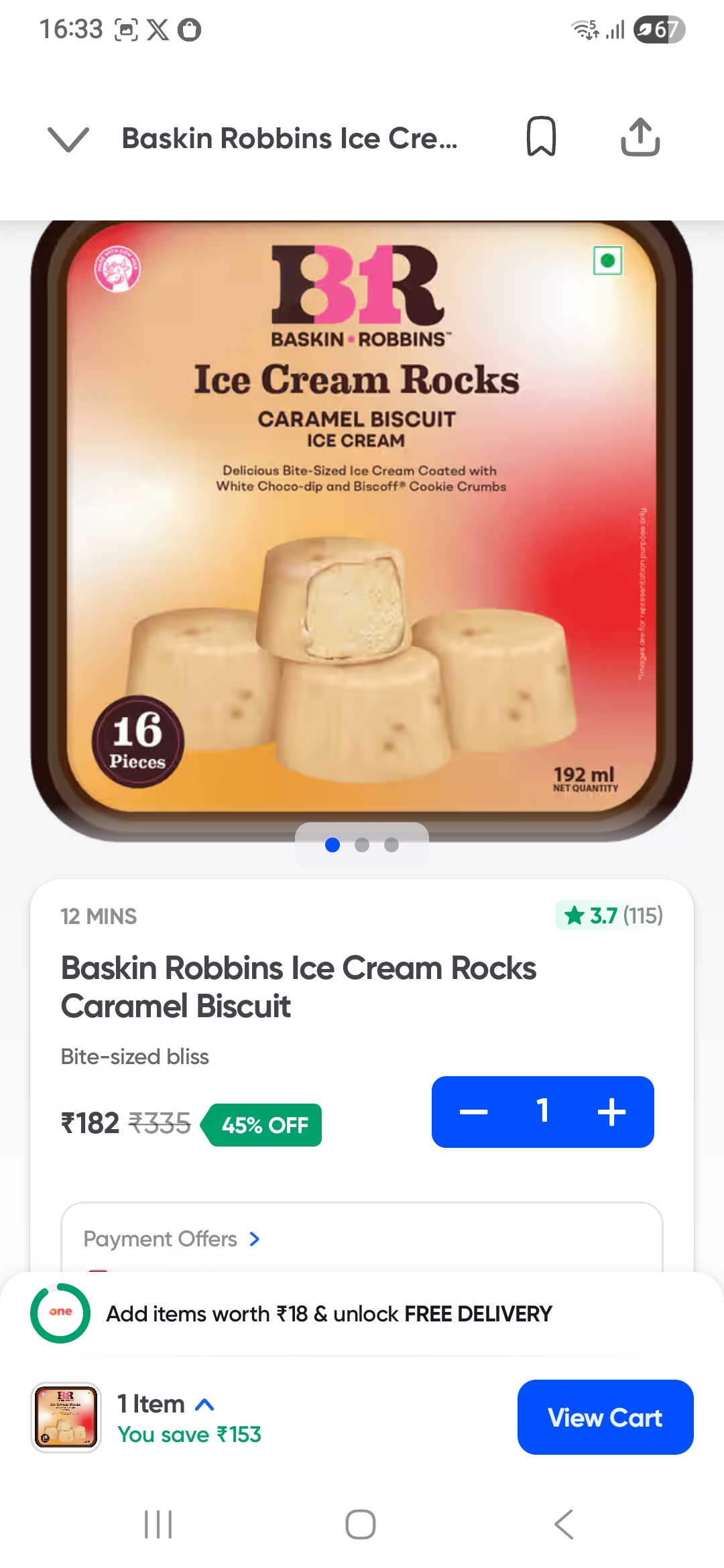Expand the 1 Item cart summary
This screenshot has width=724, height=1568.
coord(165,1404)
